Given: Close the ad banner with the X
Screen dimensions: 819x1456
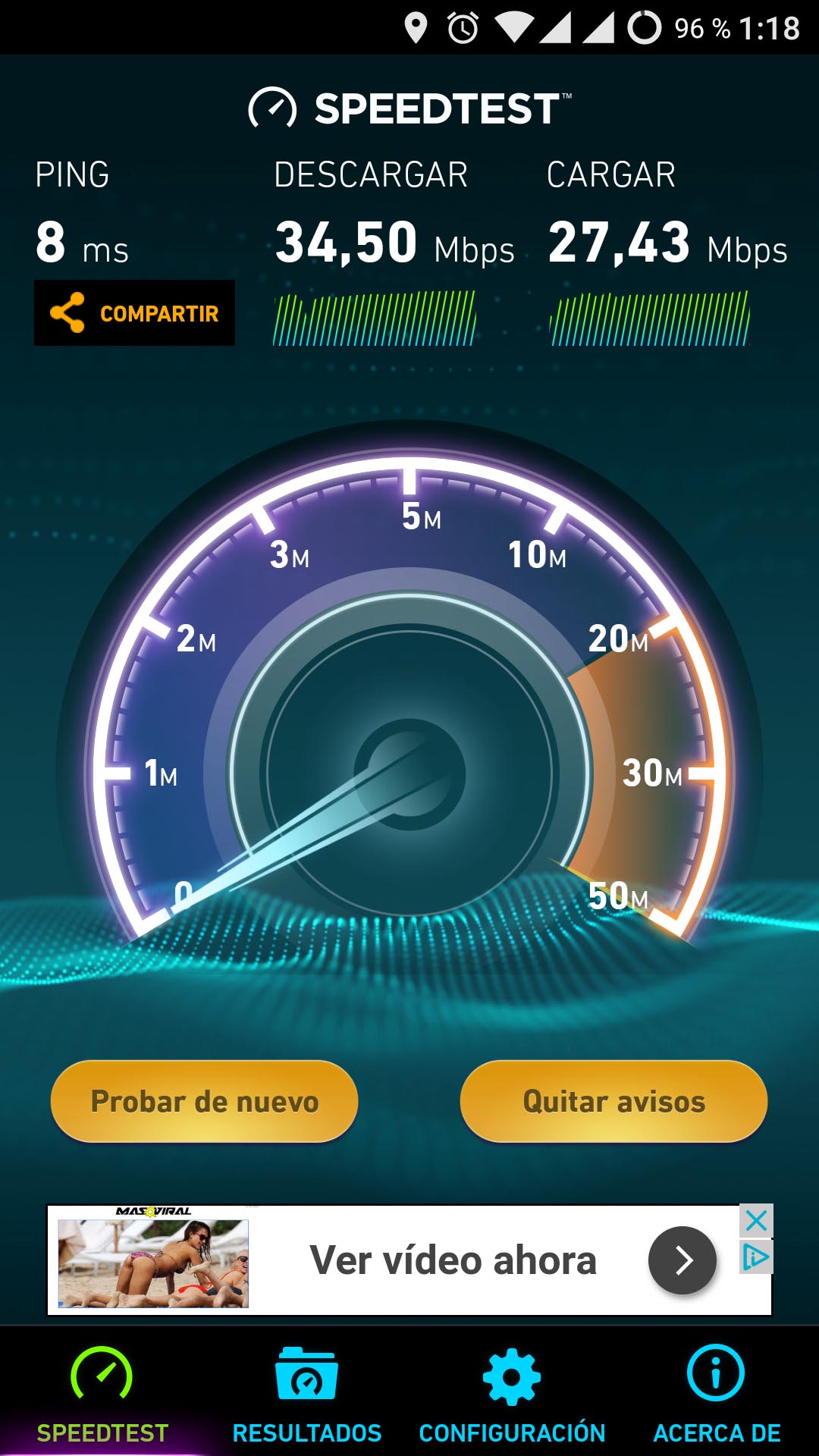Looking at the screenshot, I should [x=756, y=1221].
